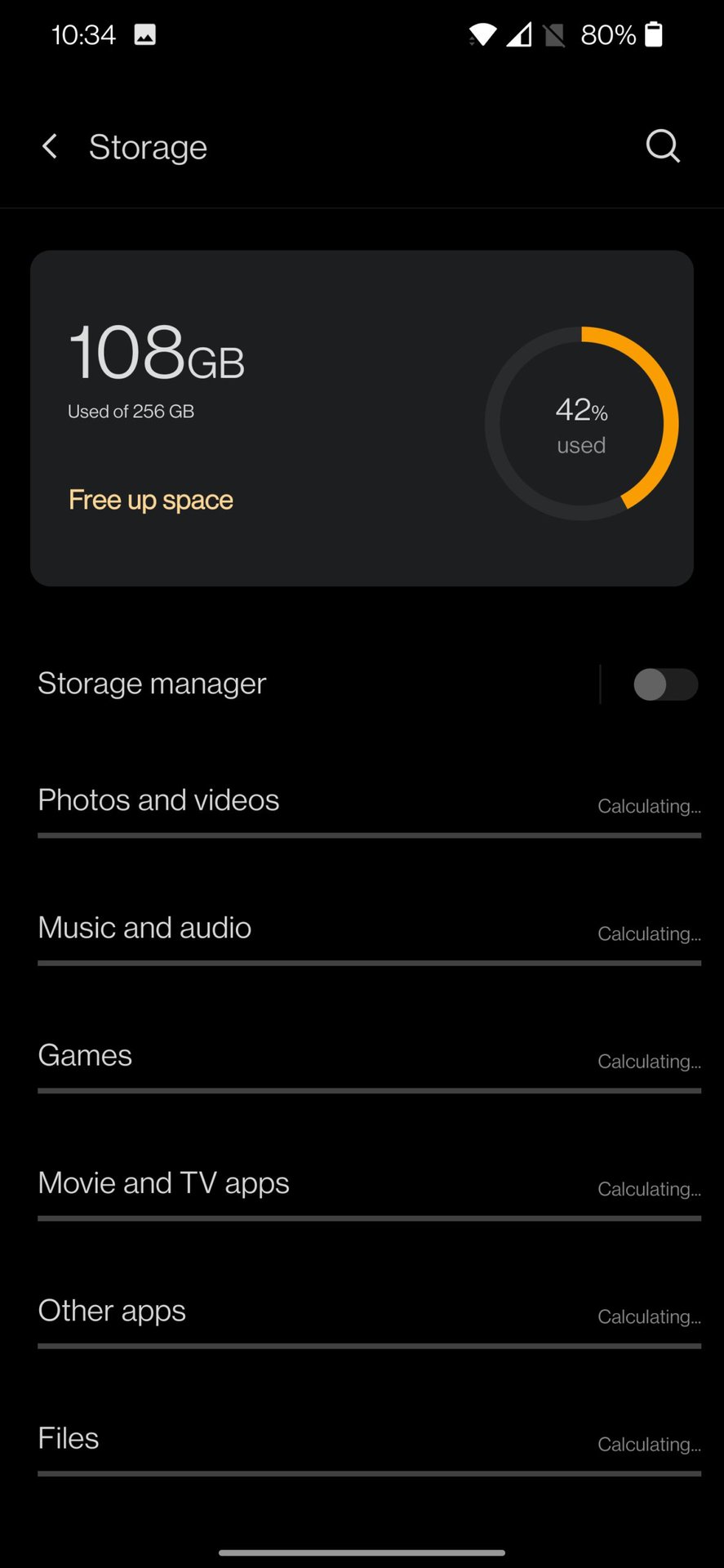Open the Games storage category
Viewport: 724px width, 1568px height.
pos(367,1058)
